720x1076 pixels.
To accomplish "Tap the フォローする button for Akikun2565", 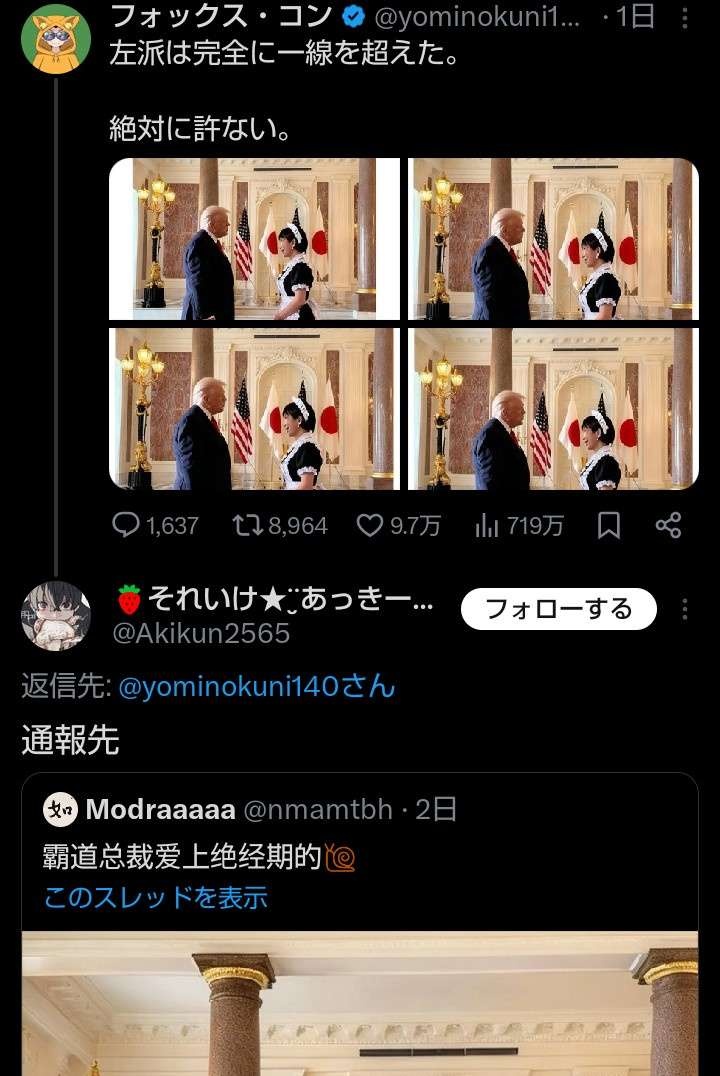I will tap(558, 608).
